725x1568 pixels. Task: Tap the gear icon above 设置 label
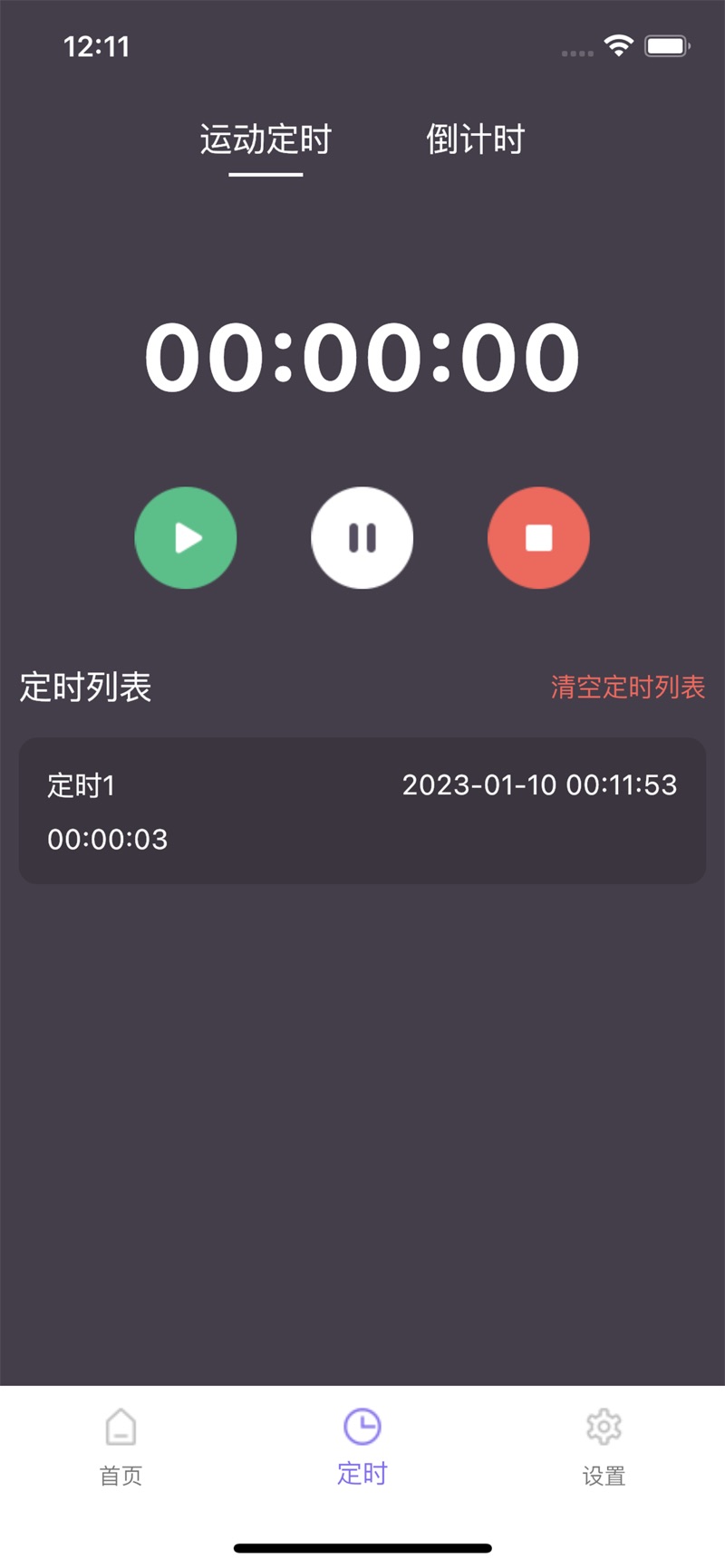(603, 1427)
